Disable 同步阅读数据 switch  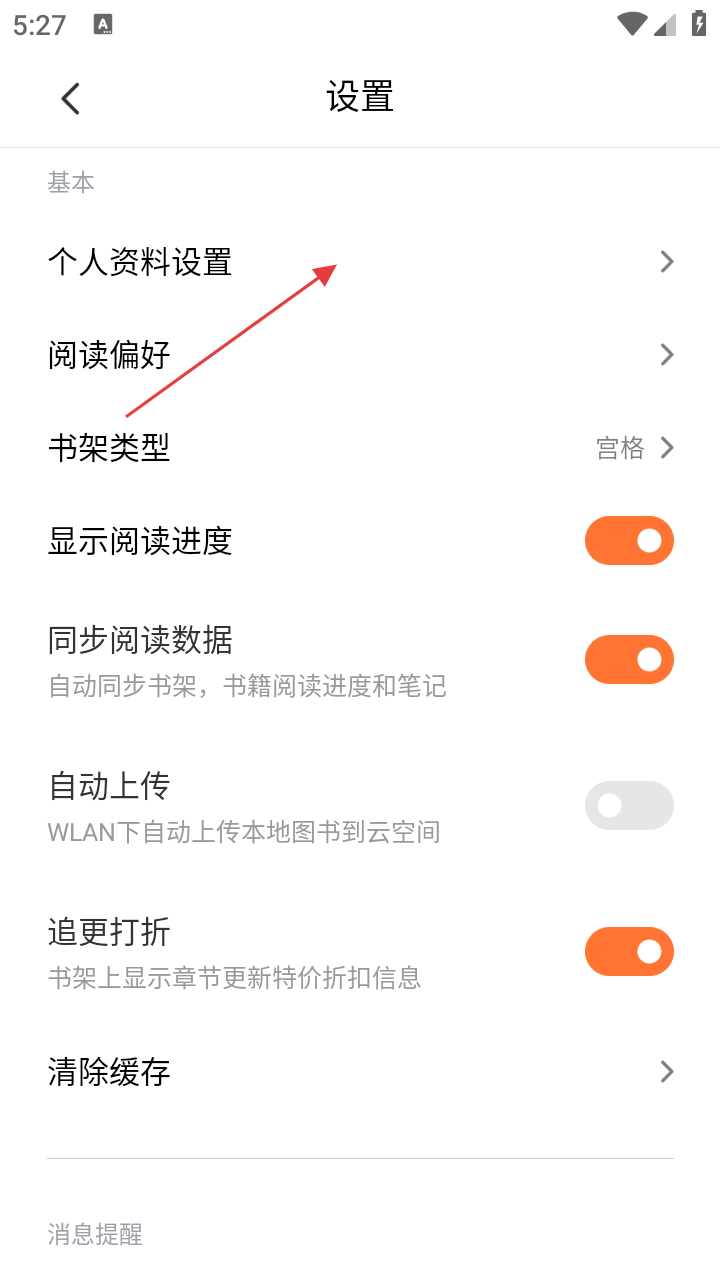pos(629,659)
